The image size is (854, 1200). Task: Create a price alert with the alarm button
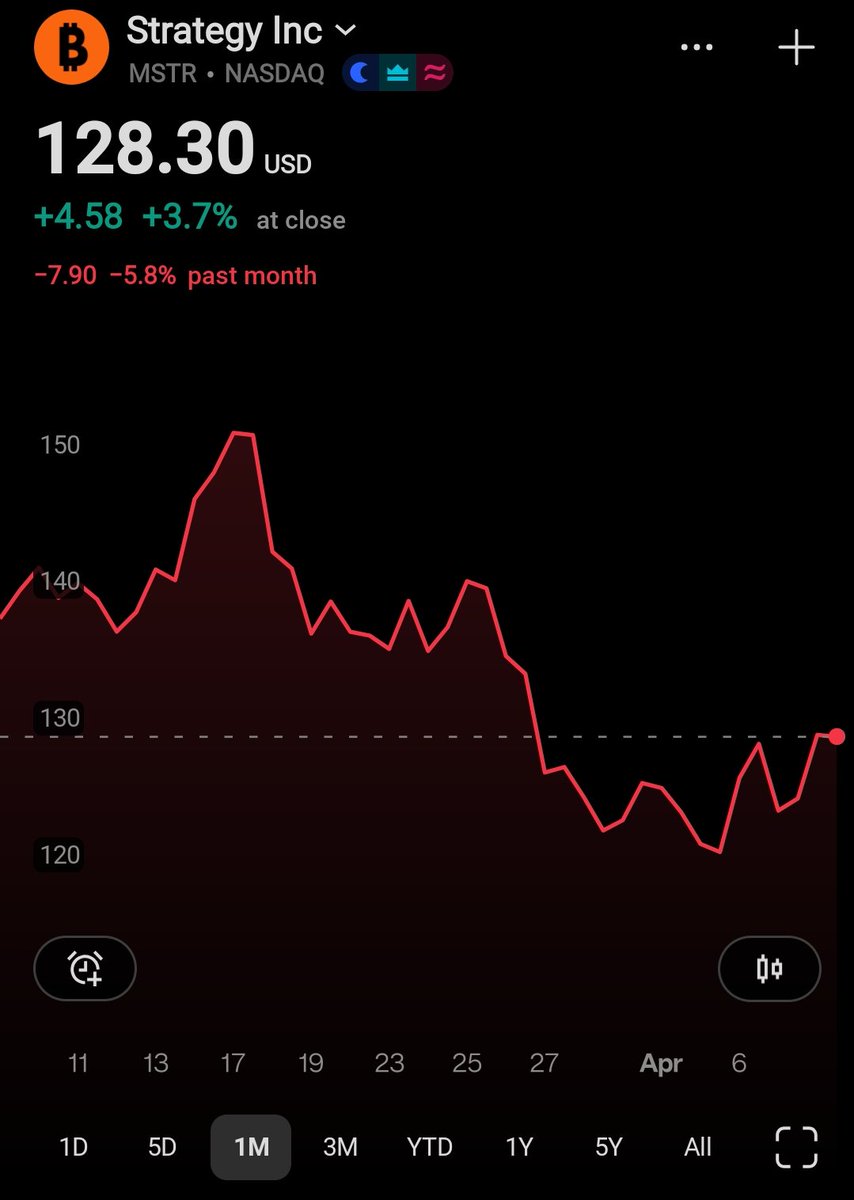point(85,968)
